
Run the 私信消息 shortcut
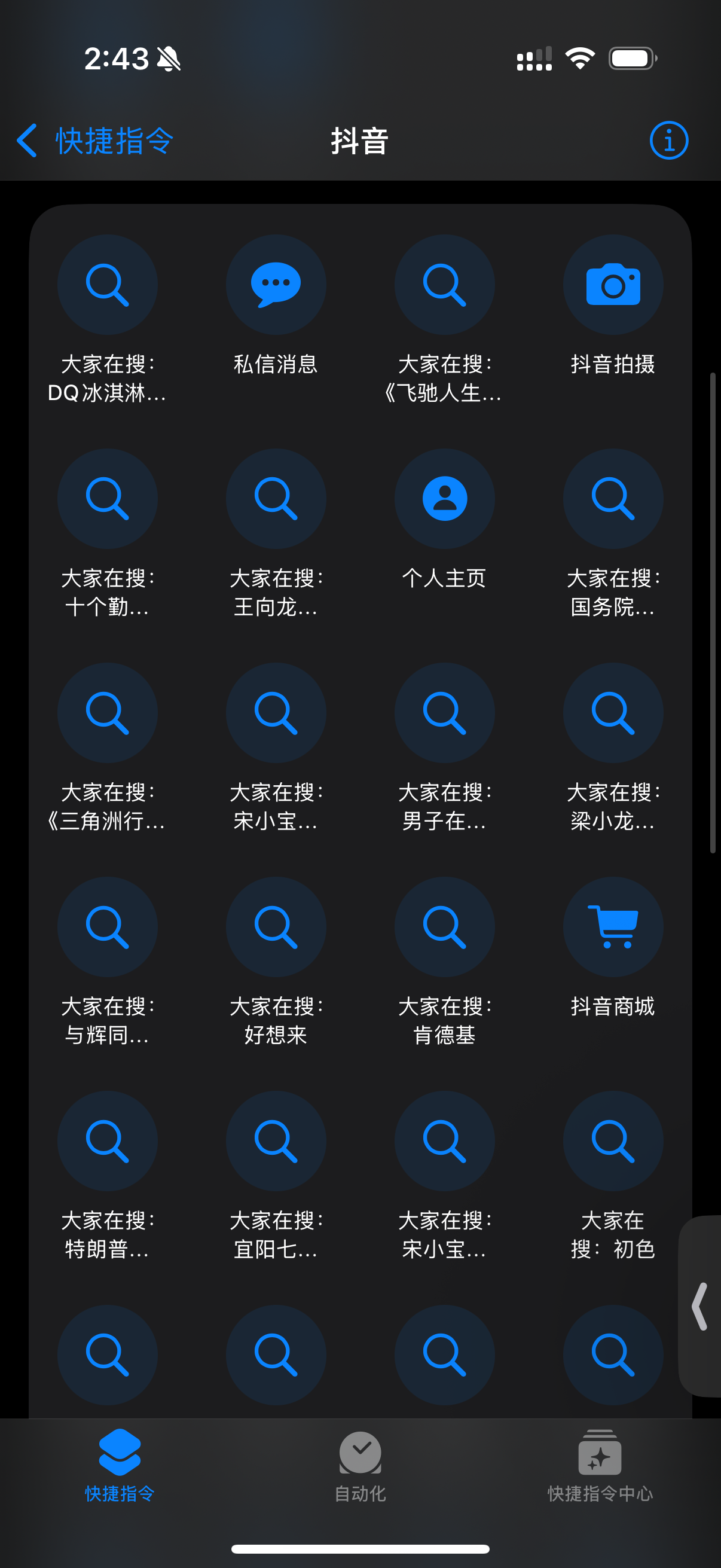(x=276, y=285)
